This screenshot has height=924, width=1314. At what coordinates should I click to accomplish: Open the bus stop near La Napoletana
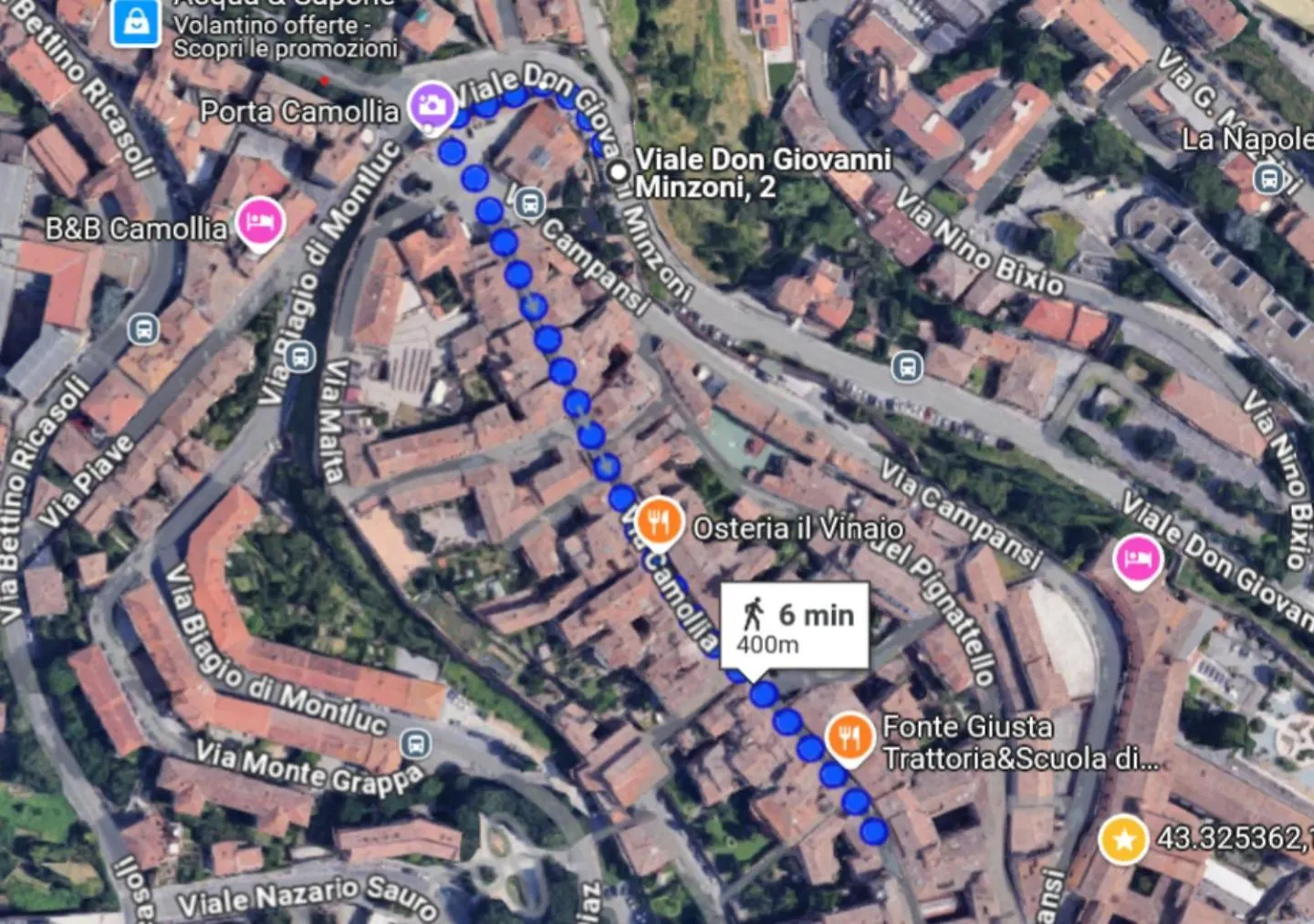[x=1268, y=178]
